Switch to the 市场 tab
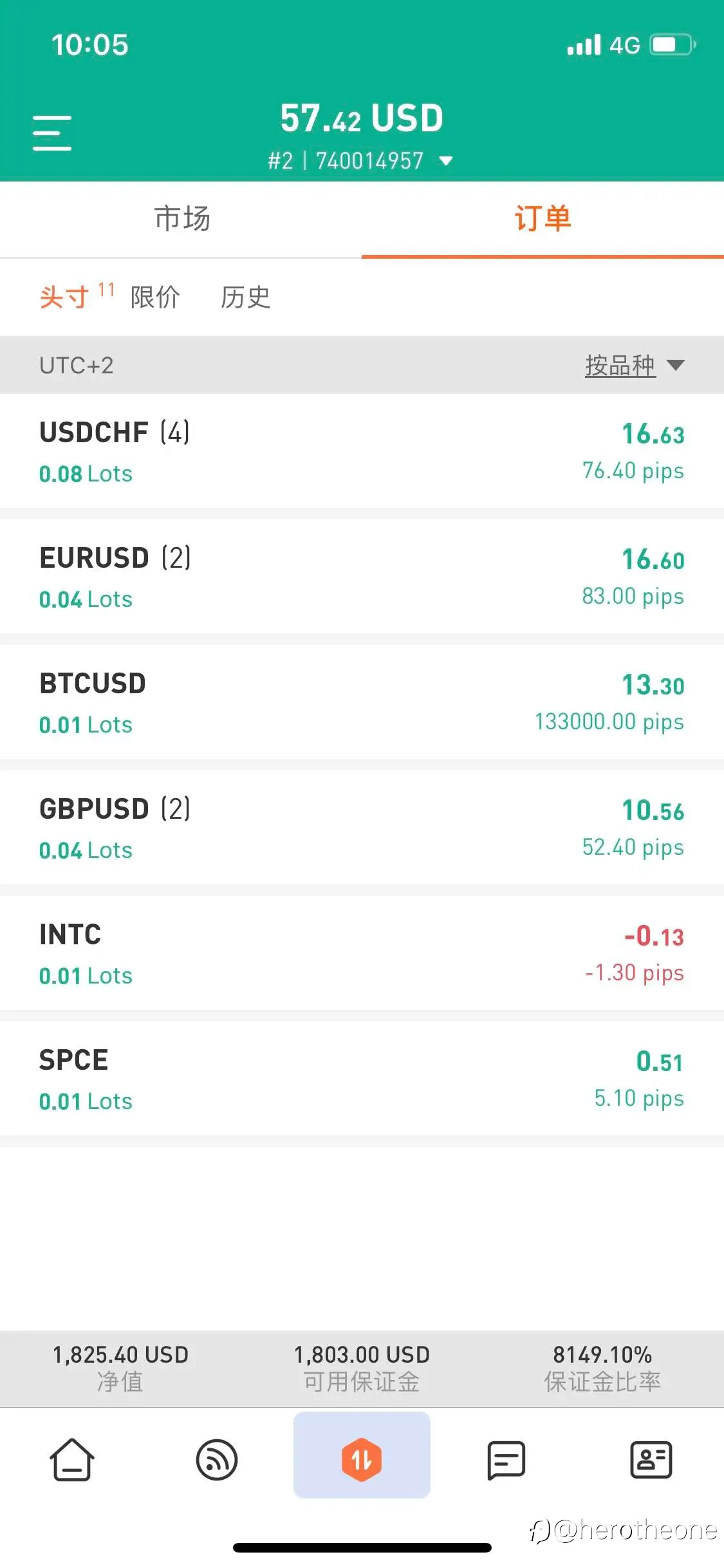724x1568 pixels. click(181, 219)
